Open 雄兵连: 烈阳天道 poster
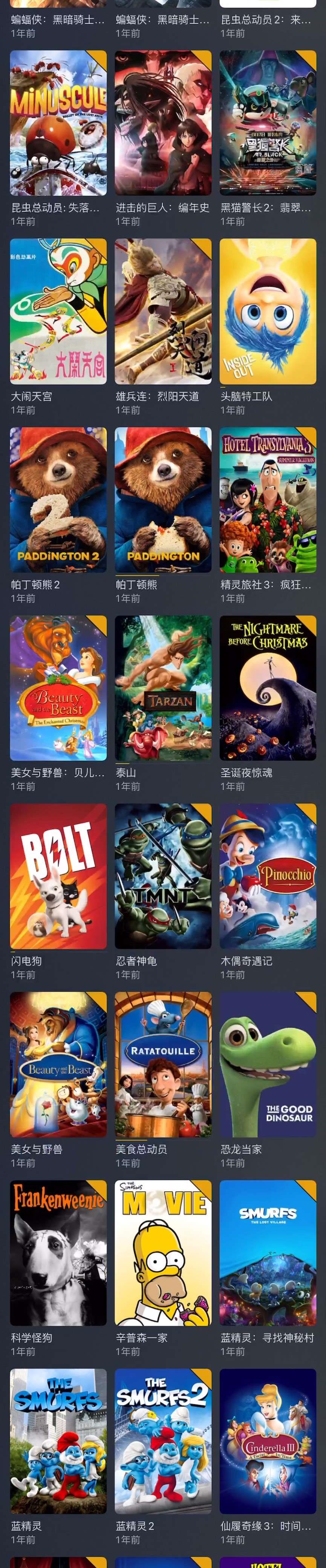 coord(163,311)
